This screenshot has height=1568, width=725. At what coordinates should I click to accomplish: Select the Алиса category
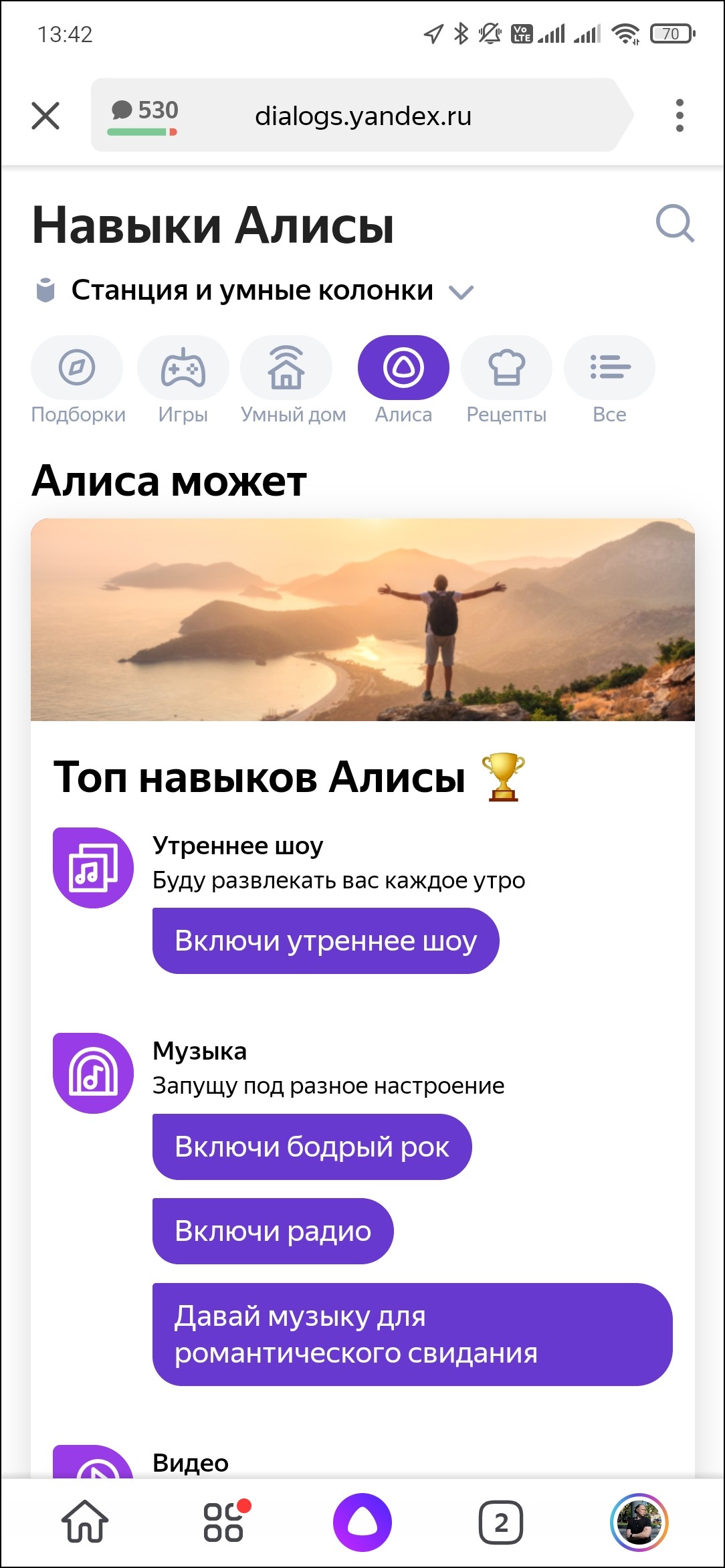(x=403, y=368)
